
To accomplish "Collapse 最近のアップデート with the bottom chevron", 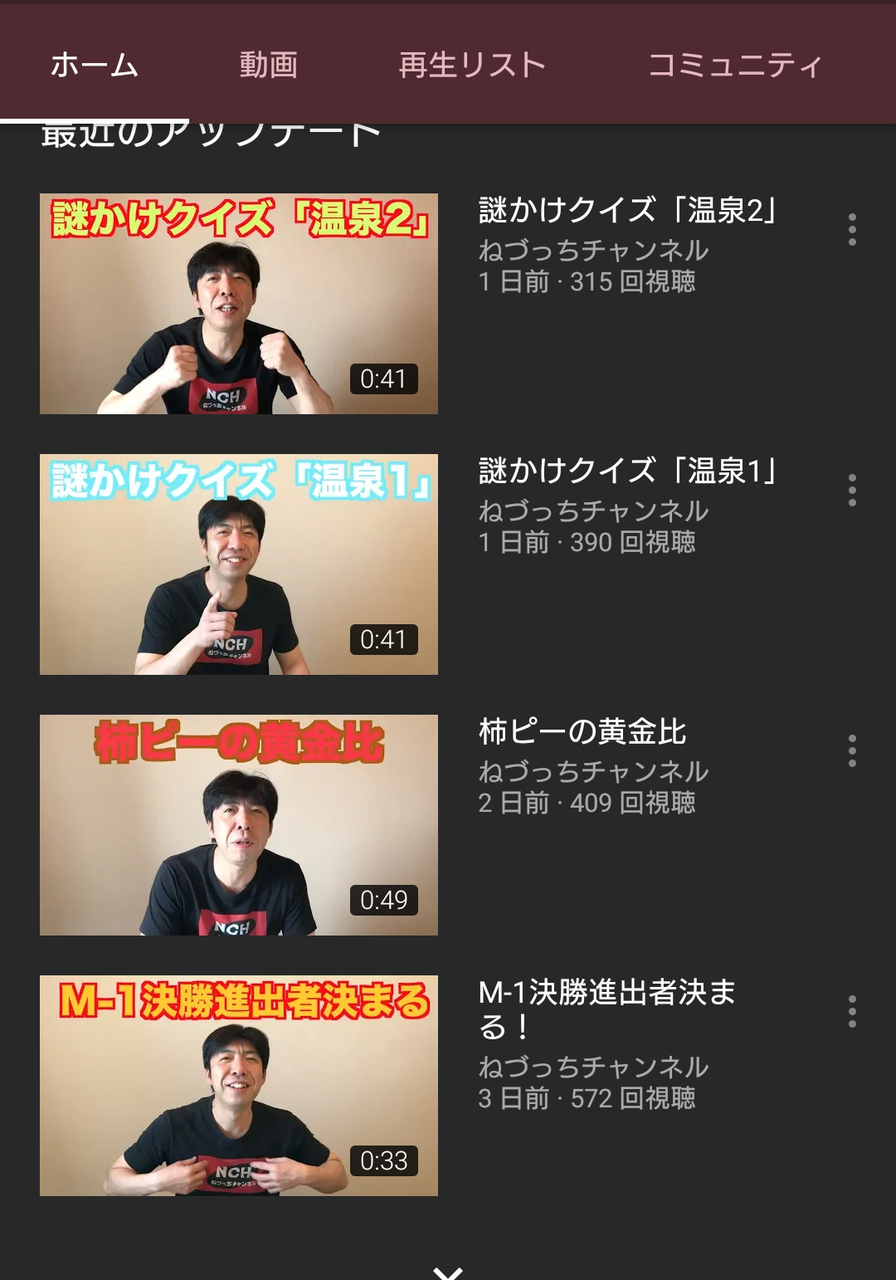I will (x=448, y=1268).
